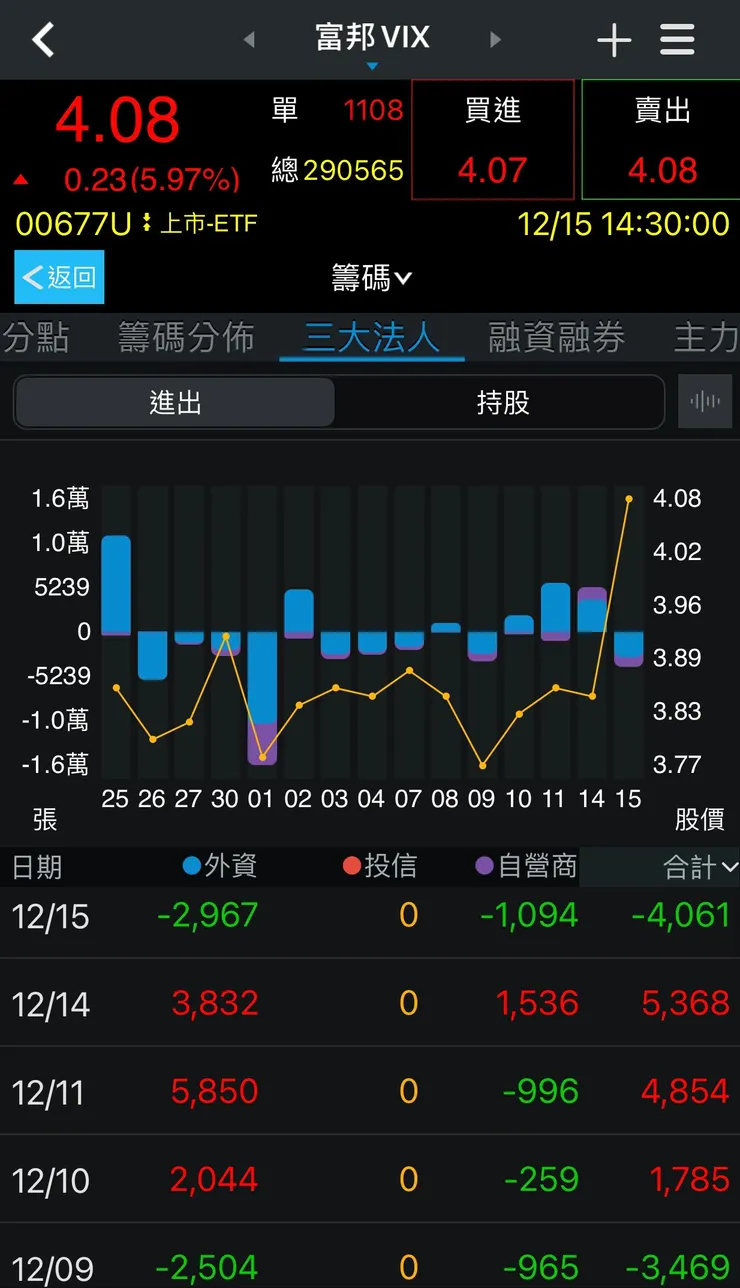This screenshot has height=1288, width=740.
Task: Tap the plus icon to add to watchlist
Action: click(614, 39)
